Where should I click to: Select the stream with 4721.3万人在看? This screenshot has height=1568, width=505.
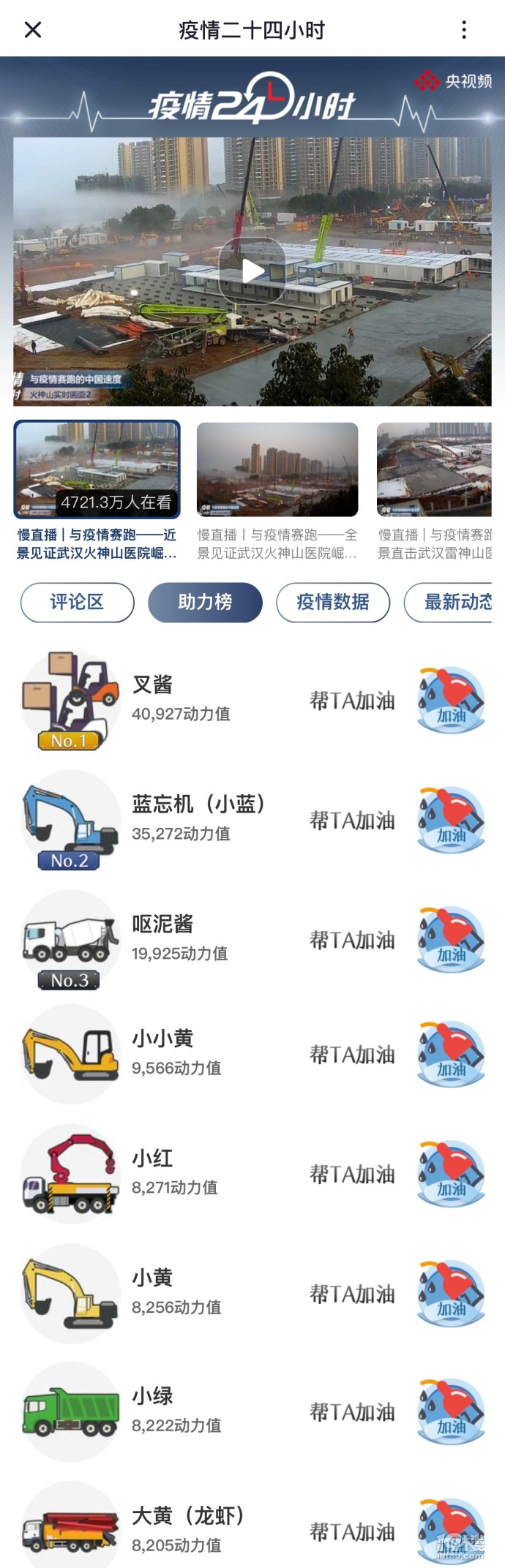[x=97, y=469]
